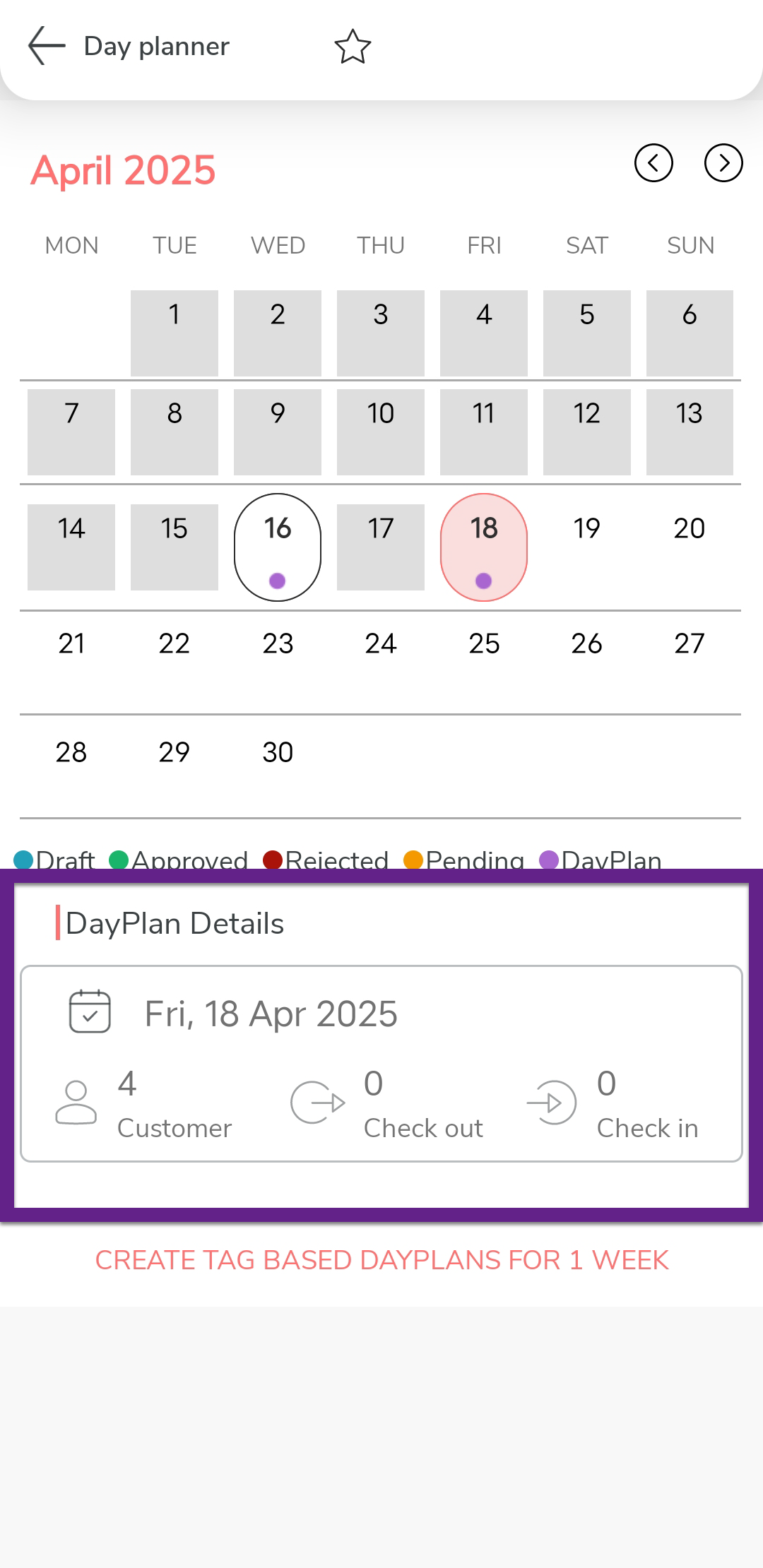
Task: Go to the previous month
Action: tap(653, 163)
